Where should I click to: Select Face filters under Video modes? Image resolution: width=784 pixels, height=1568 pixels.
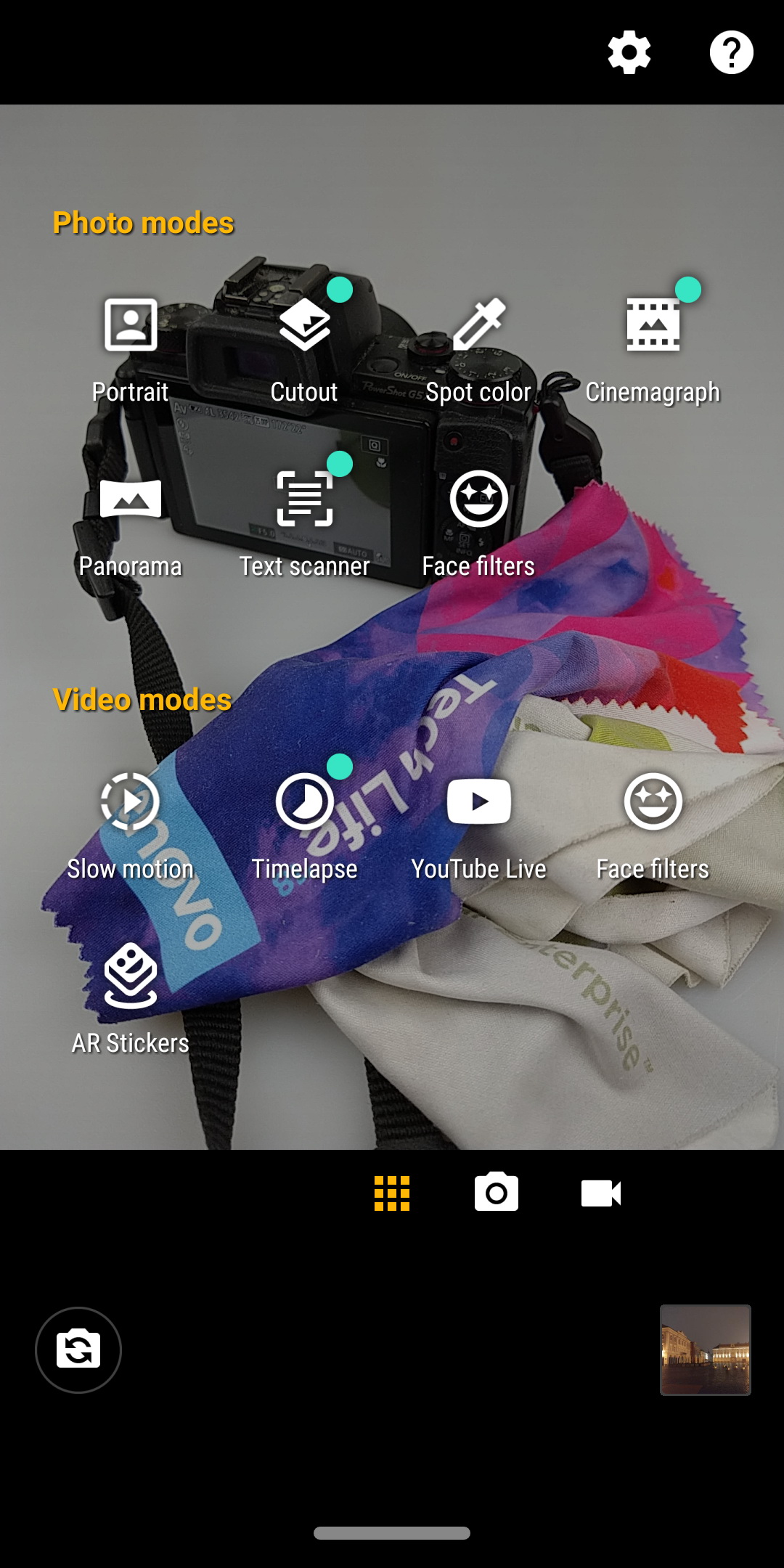[653, 827]
